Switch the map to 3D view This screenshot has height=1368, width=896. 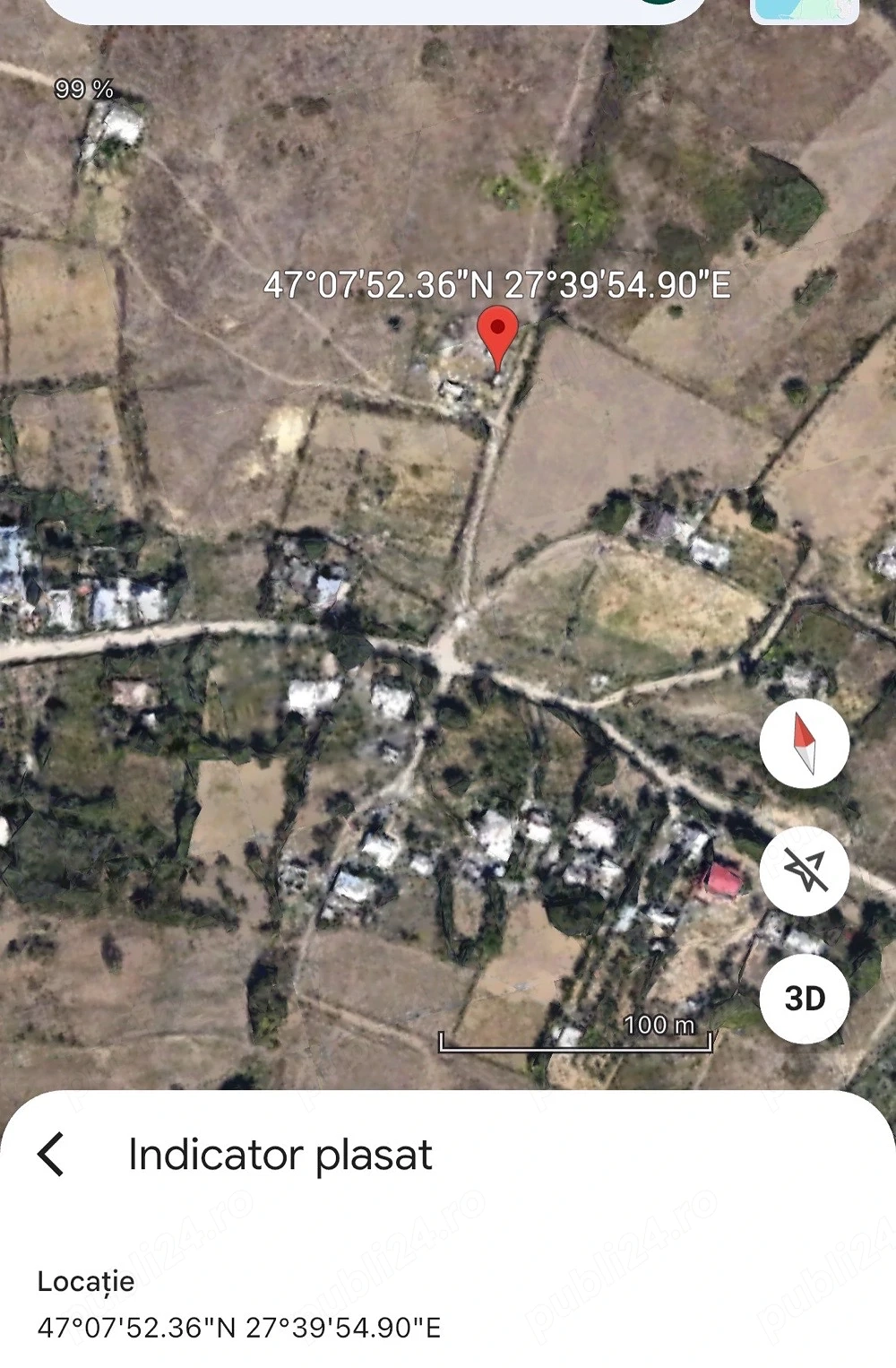(x=804, y=998)
